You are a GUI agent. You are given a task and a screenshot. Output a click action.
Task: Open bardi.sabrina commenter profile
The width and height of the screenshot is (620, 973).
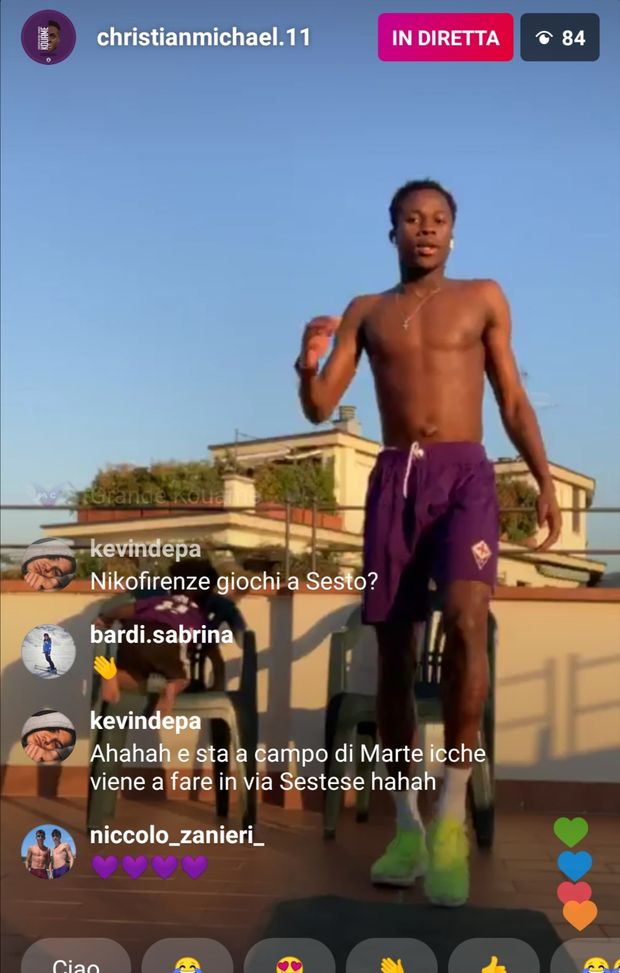[48, 650]
